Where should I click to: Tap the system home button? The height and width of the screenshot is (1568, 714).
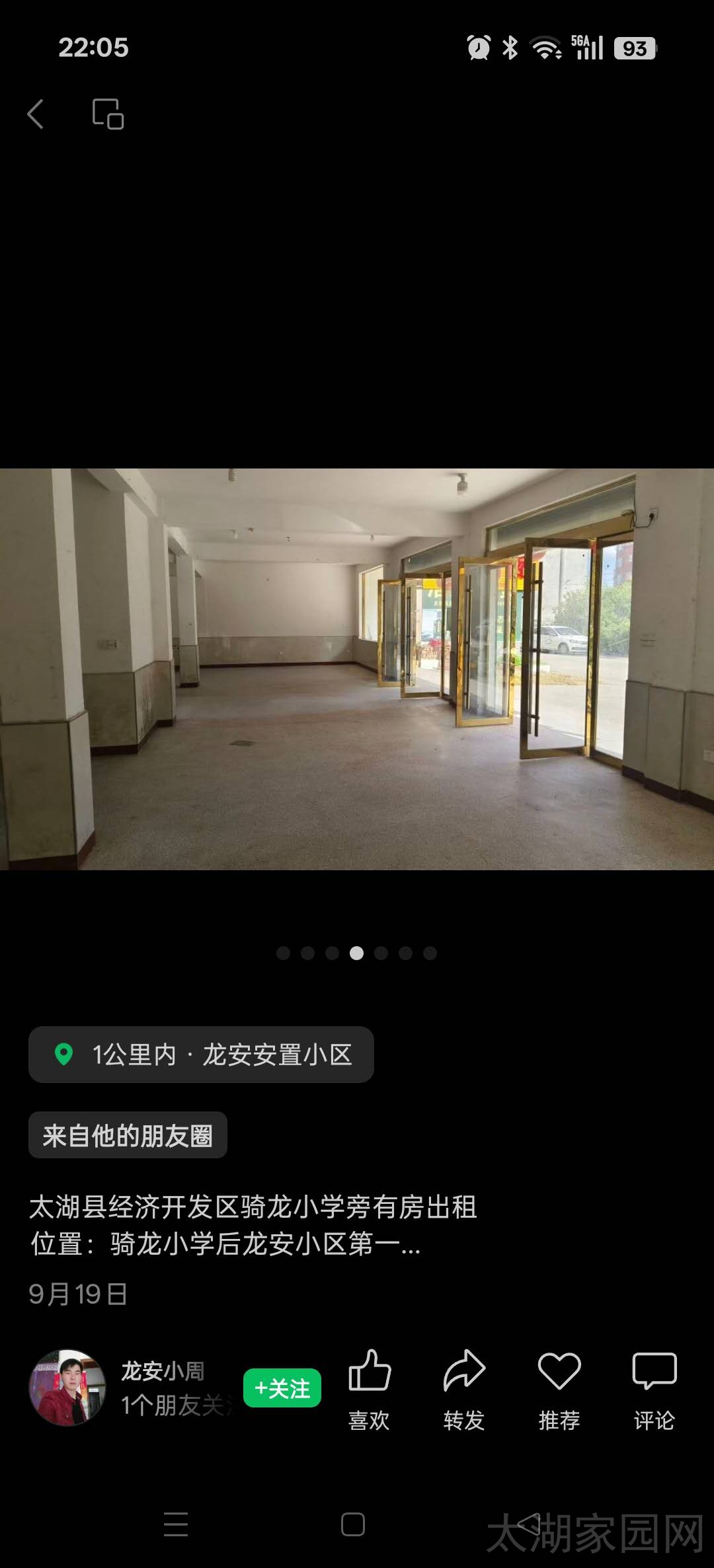(352, 1524)
